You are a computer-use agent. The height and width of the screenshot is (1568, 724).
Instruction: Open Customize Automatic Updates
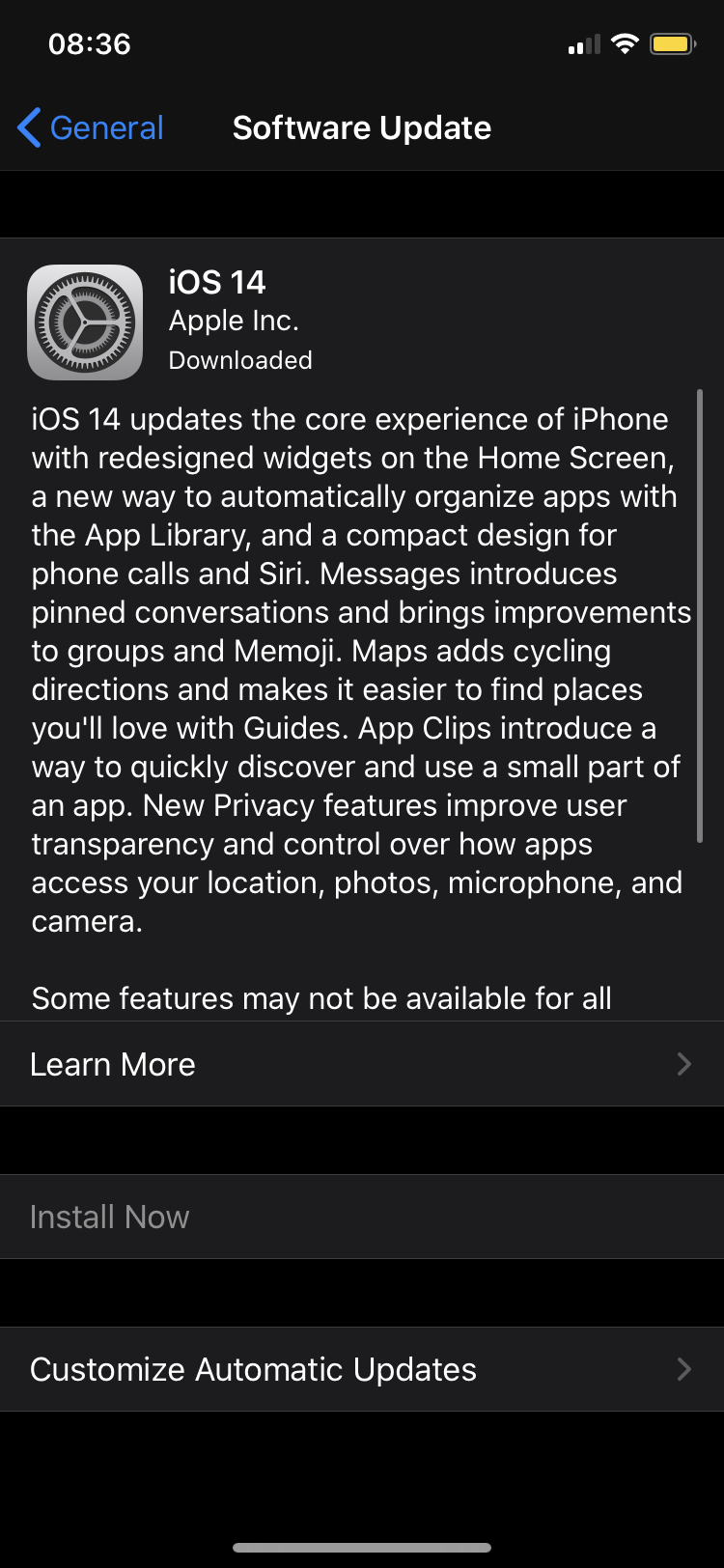(x=361, y=1369)
